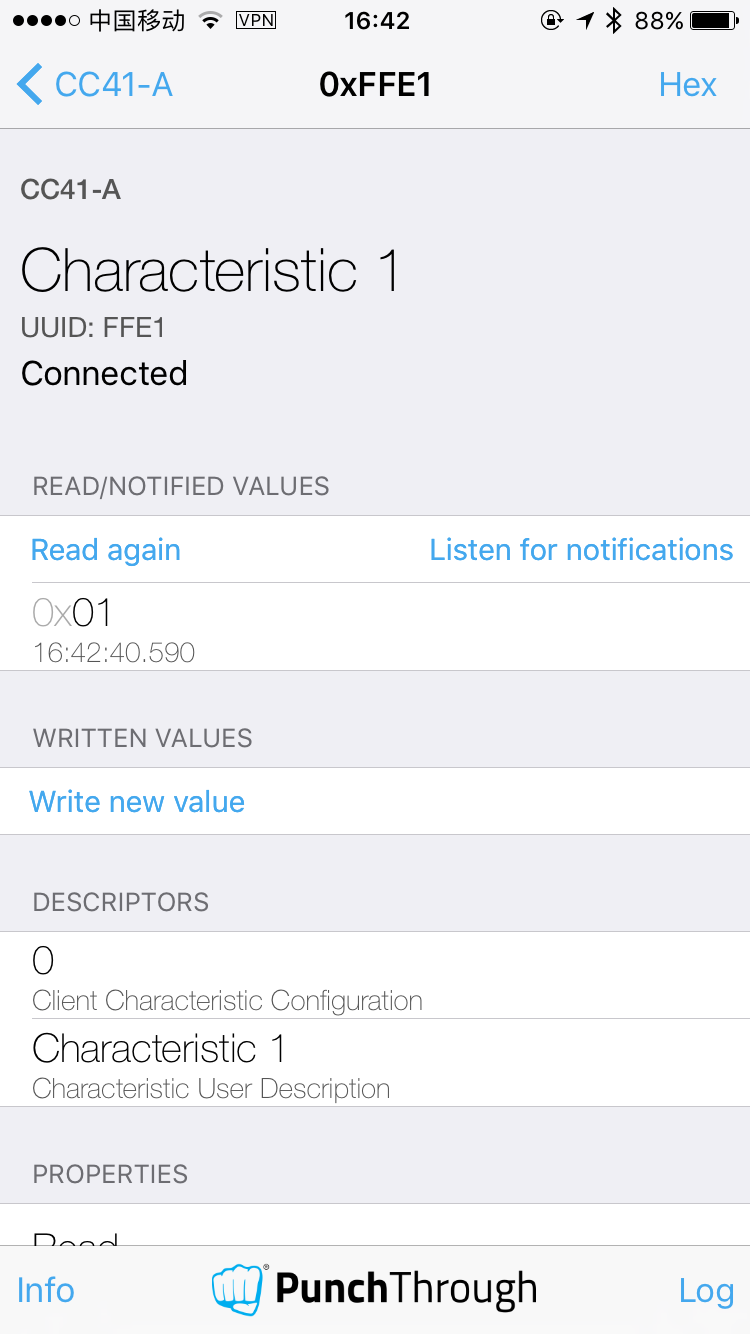Screen dimensions: 750x1334
Task: Tap Write new value
Action: coord(375,801)
